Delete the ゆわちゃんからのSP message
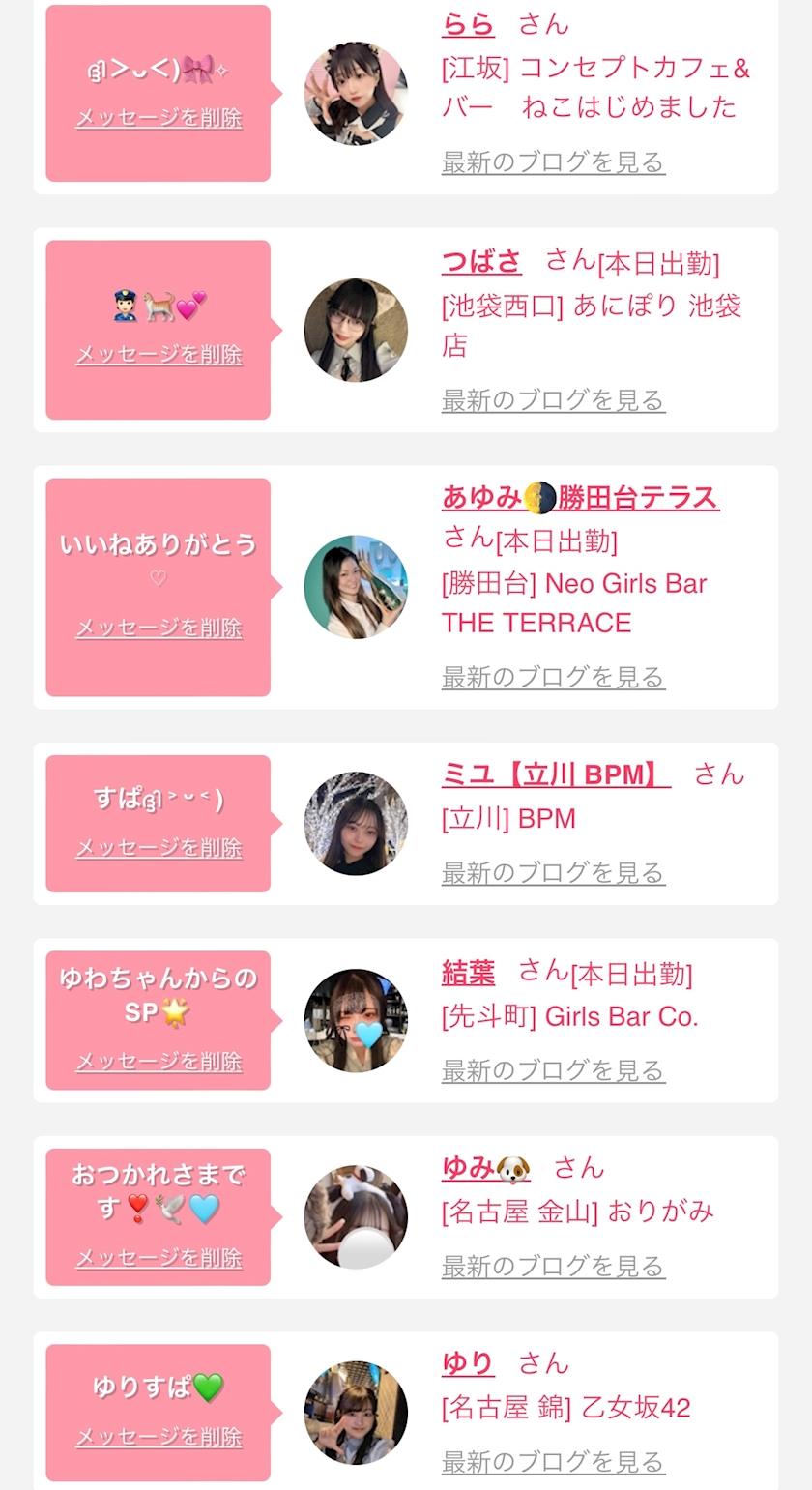 pos(159,1062)
